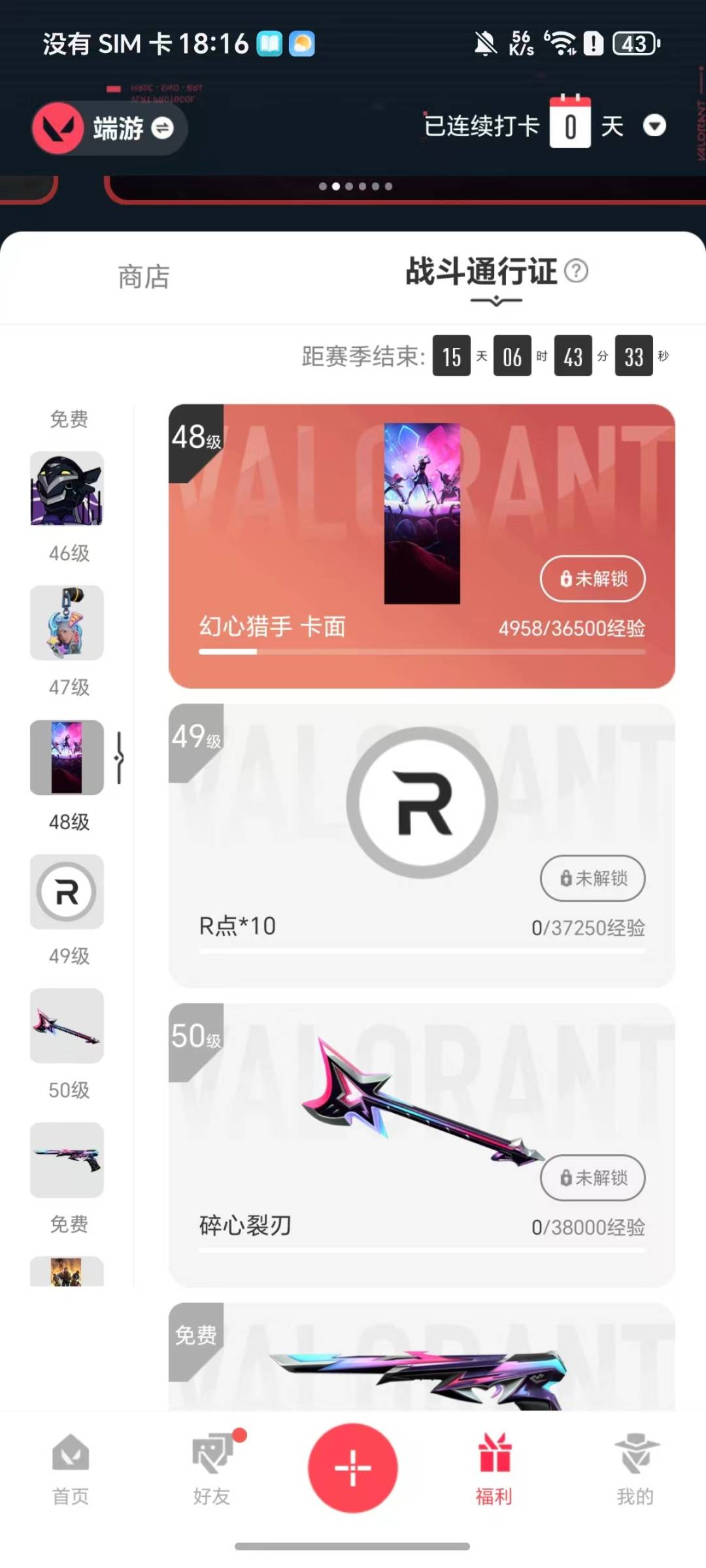Open the 我的 profile icon
This screenshot has width=706, height=1568.
[635, 1471]
